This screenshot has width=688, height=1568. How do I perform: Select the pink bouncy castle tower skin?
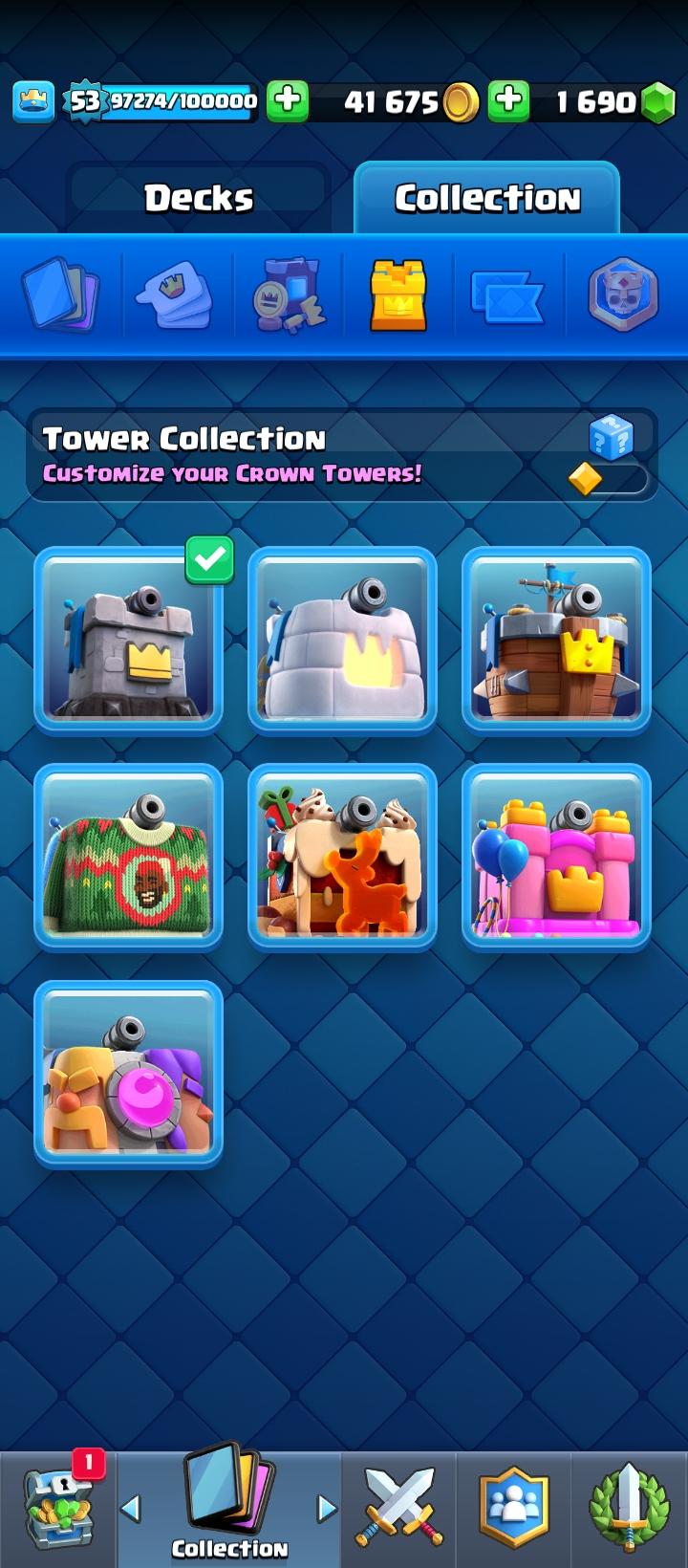556,856
